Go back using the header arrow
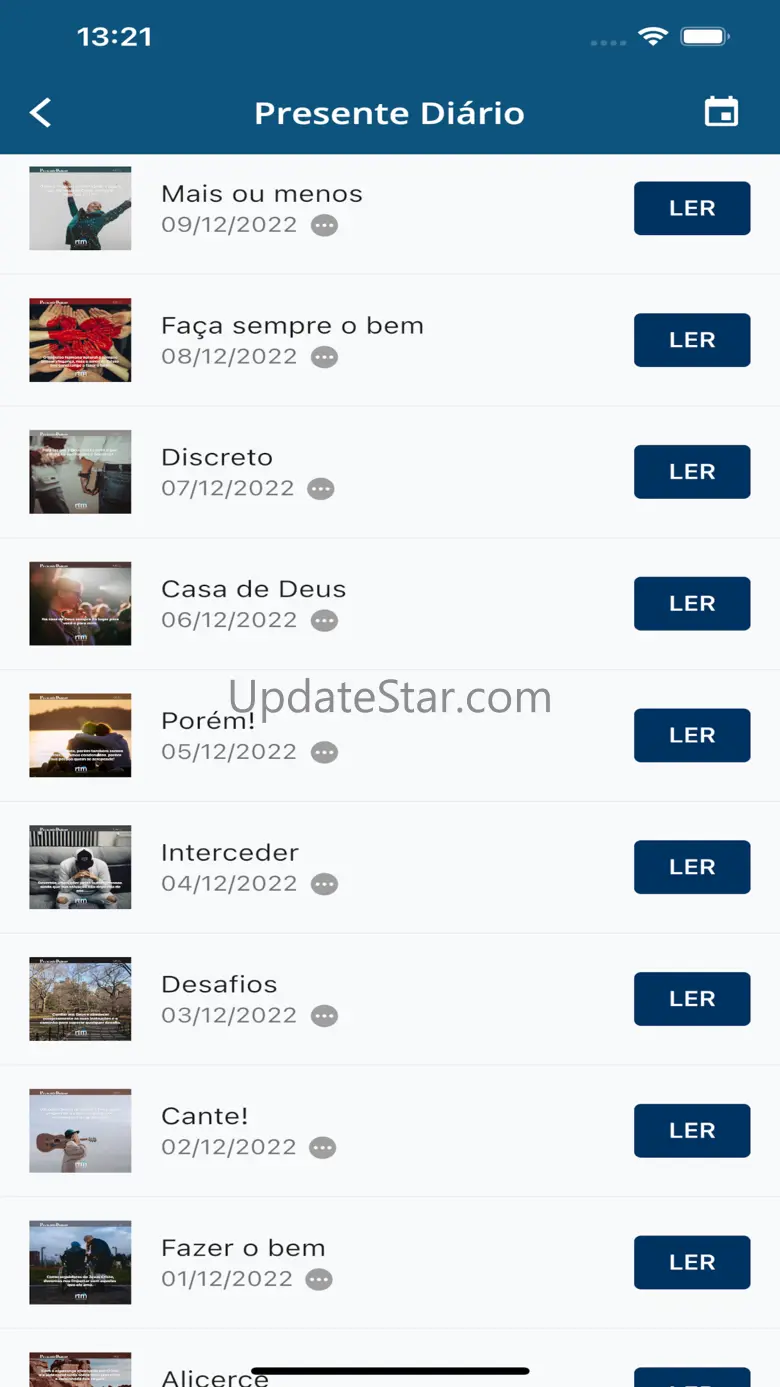Screen dimensions: 780x1387 click(x=41, y=113)
